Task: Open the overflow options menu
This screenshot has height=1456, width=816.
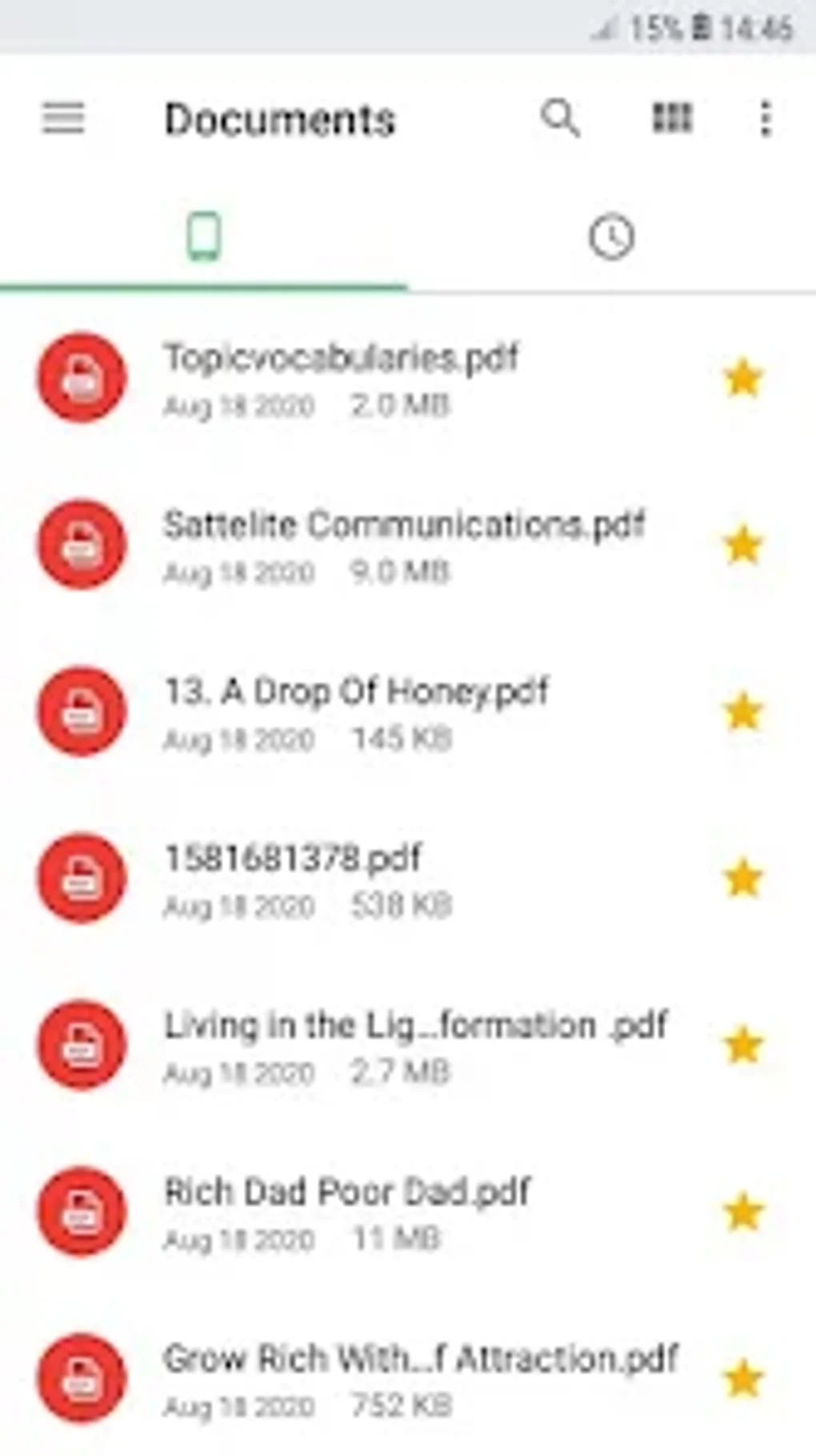Action: 766,118
